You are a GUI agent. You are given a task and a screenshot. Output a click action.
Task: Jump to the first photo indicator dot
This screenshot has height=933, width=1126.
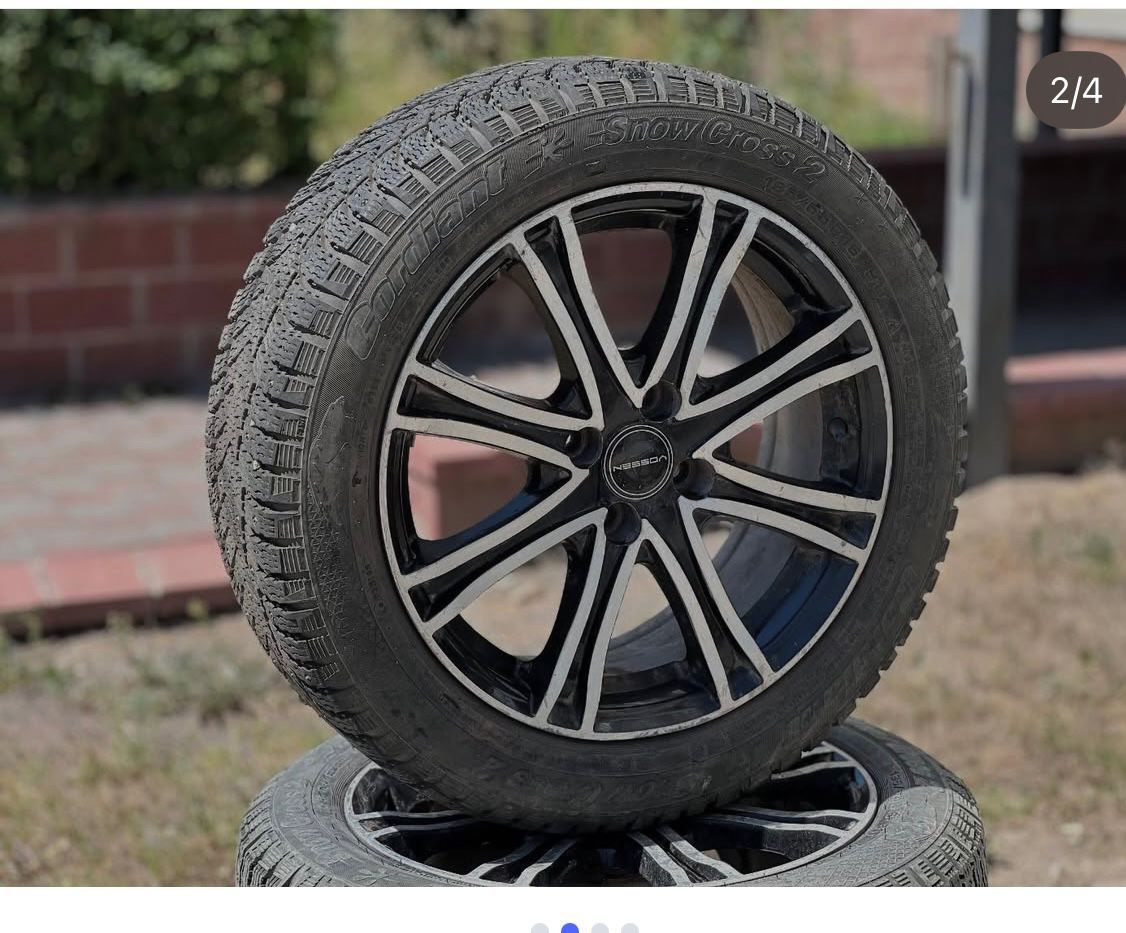[540, 929]
